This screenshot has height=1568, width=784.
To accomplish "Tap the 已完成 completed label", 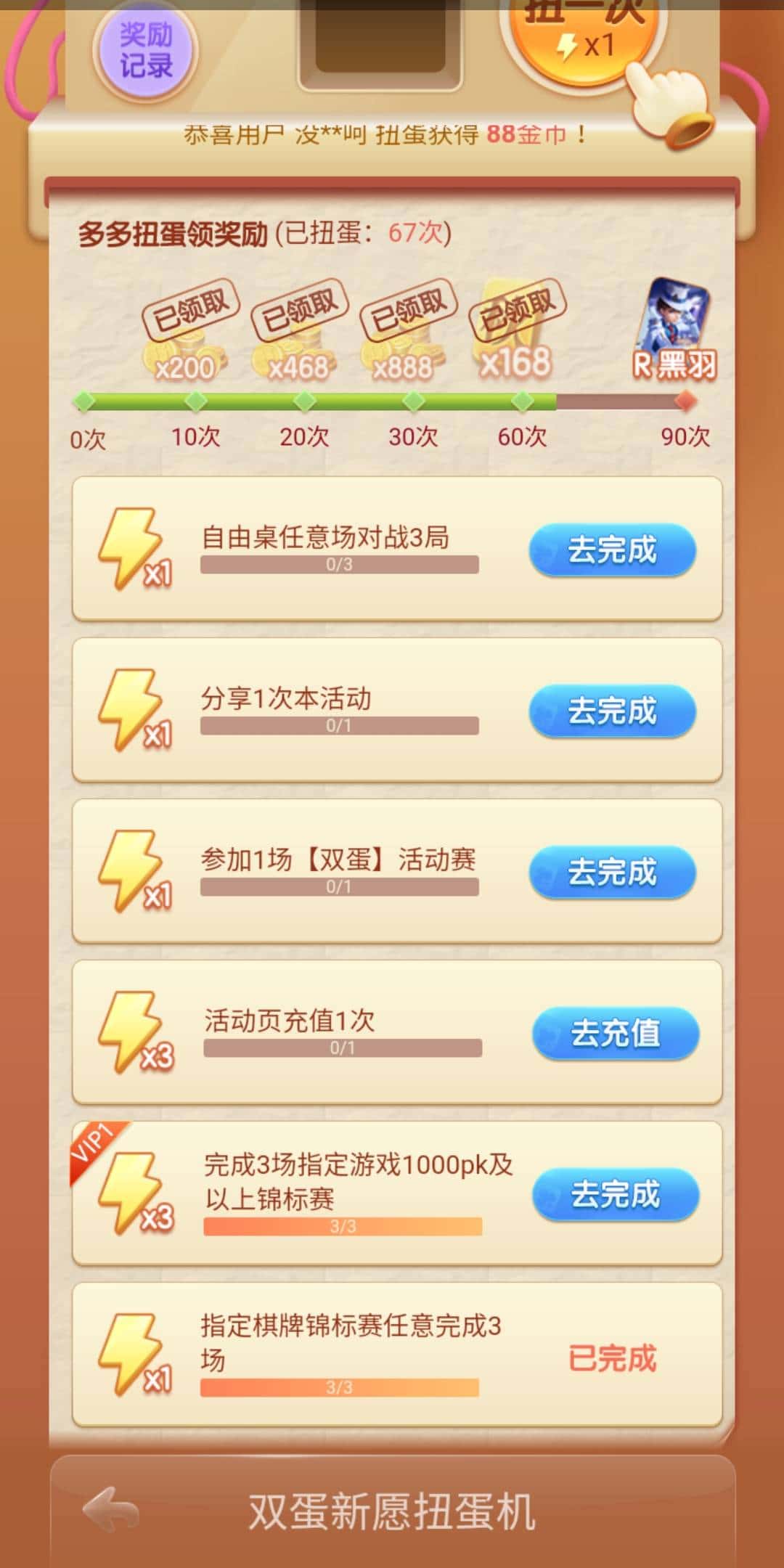I will (614, 1357).
